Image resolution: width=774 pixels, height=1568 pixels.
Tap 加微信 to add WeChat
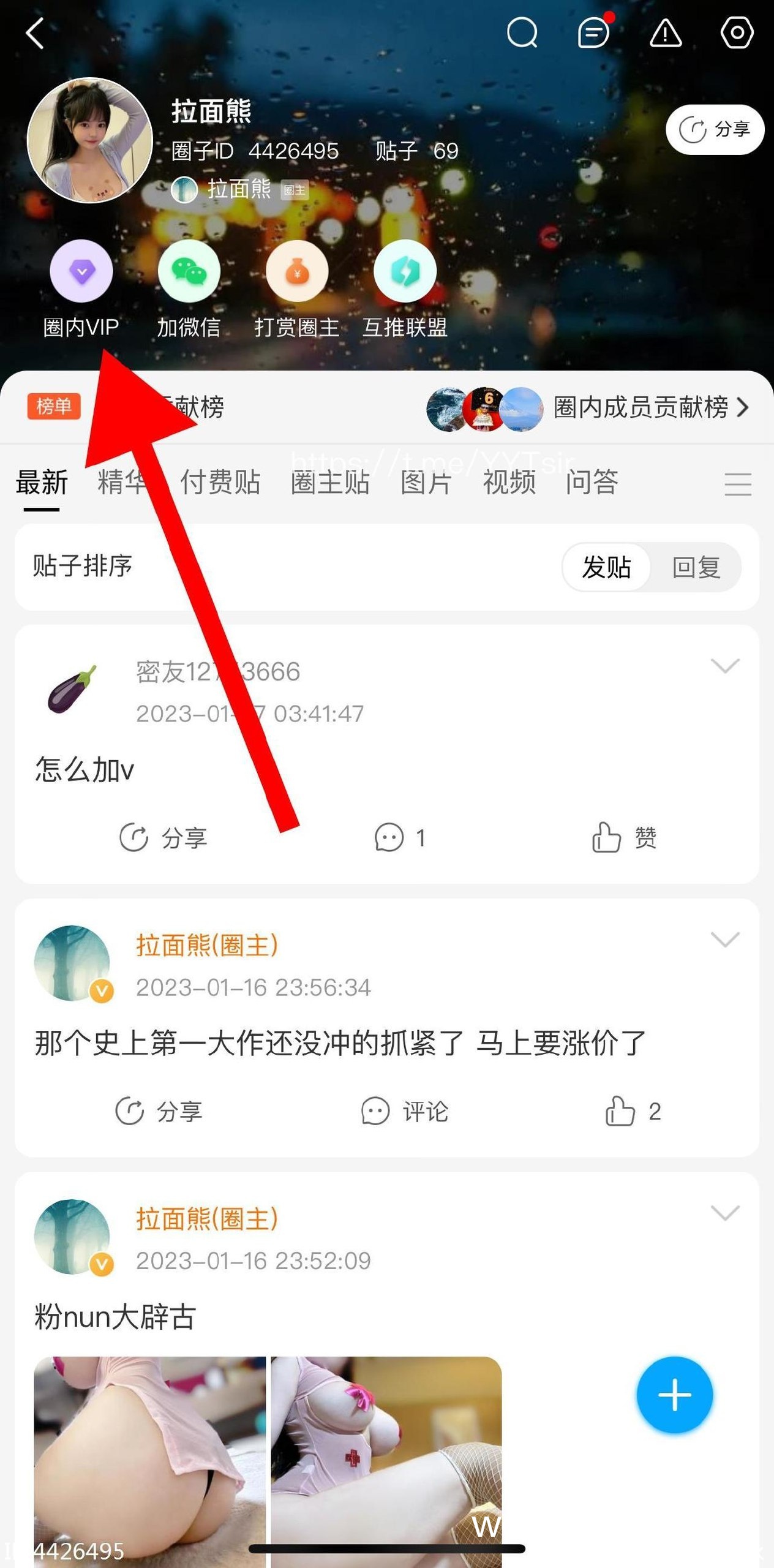tap(189, 288)
